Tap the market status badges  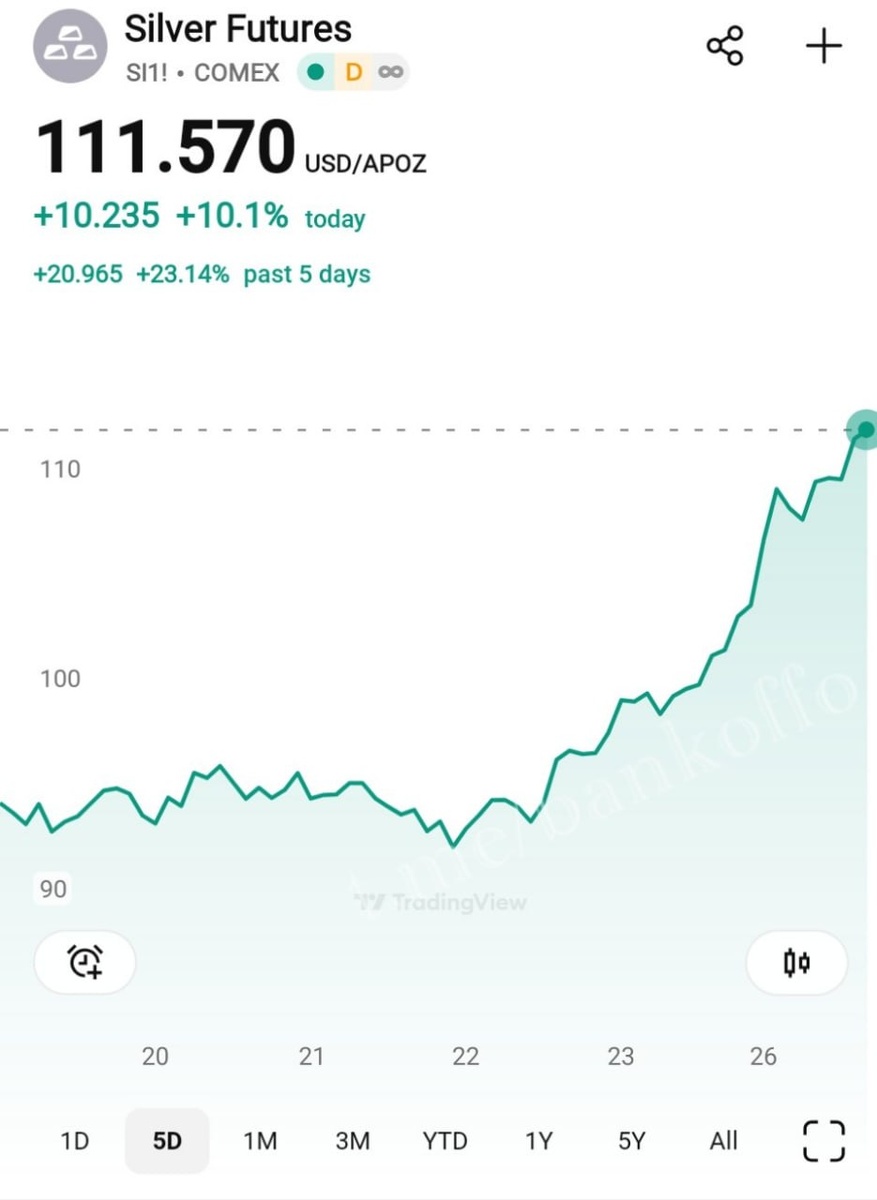(353, 72)
